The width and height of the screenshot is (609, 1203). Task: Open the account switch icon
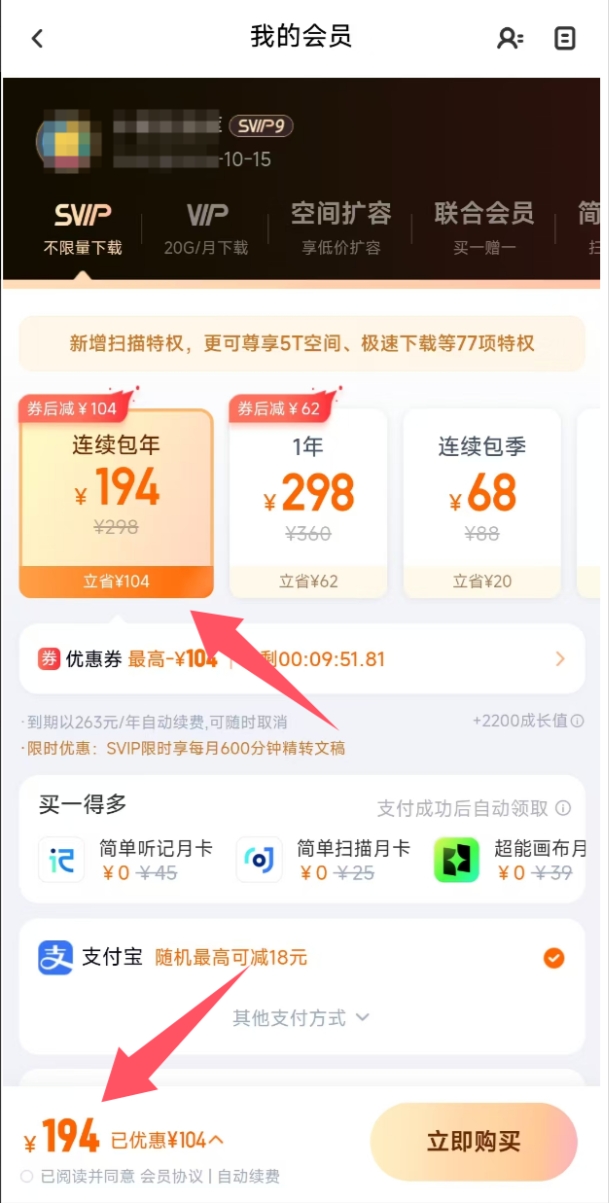tap(510, 39)
